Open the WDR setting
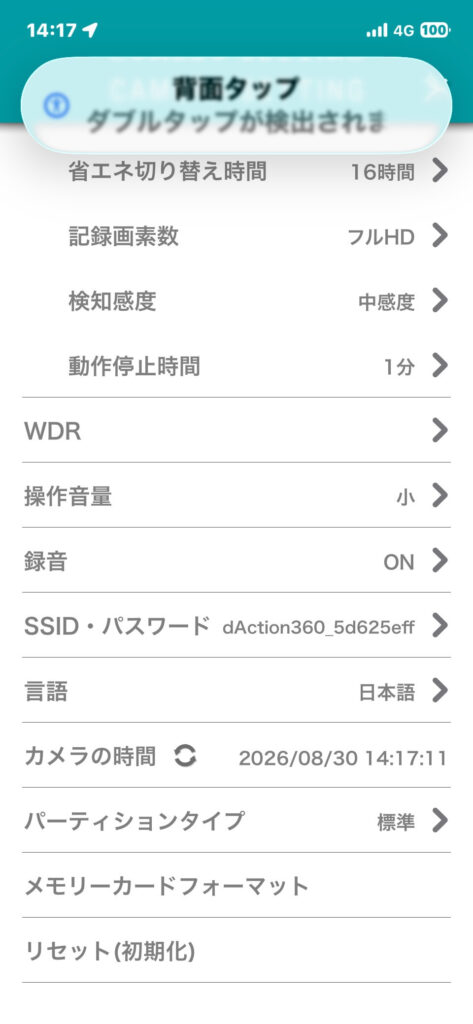 [236, 430]
